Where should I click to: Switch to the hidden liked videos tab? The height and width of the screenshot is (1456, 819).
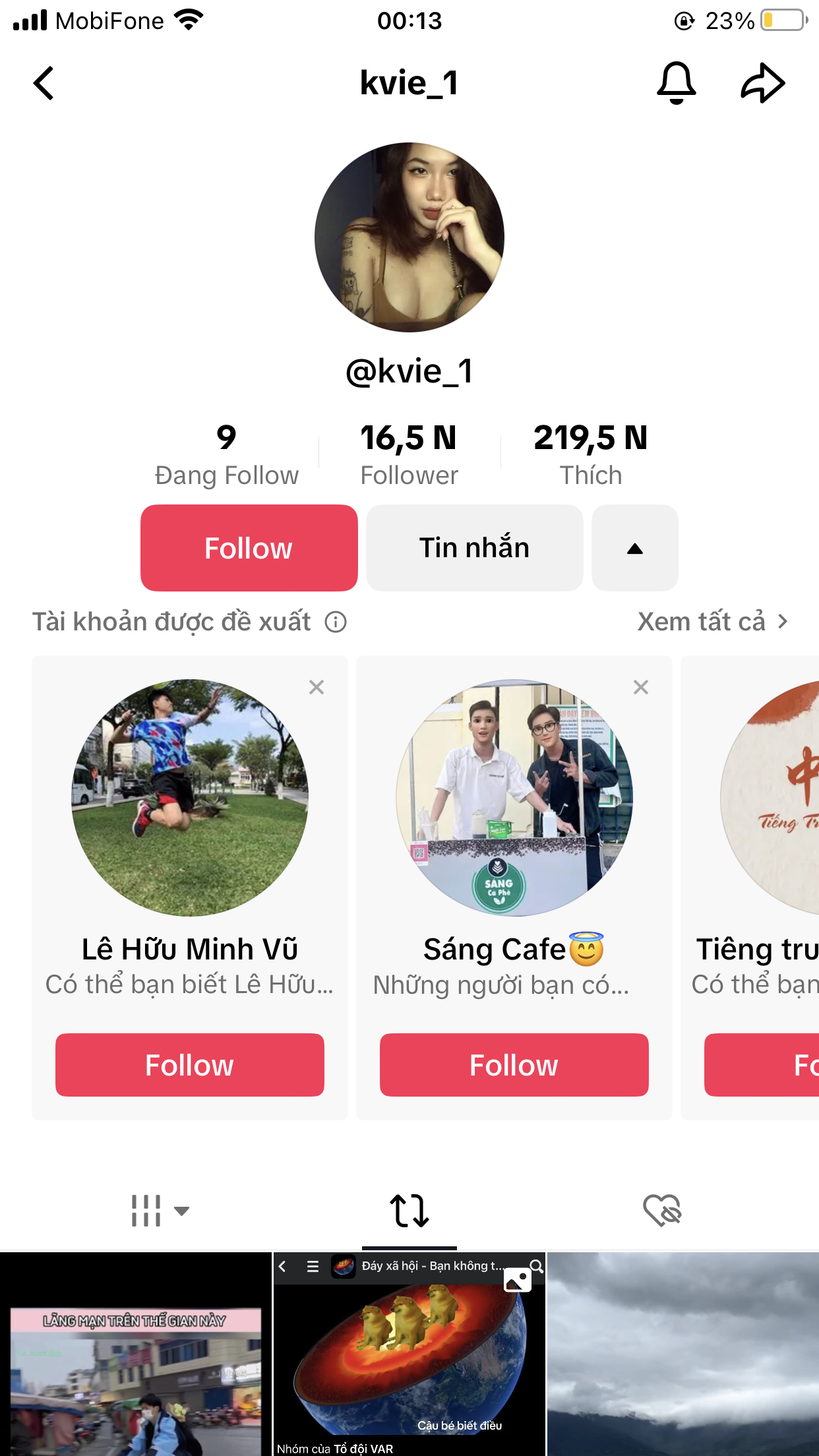tap(662, 1211)
